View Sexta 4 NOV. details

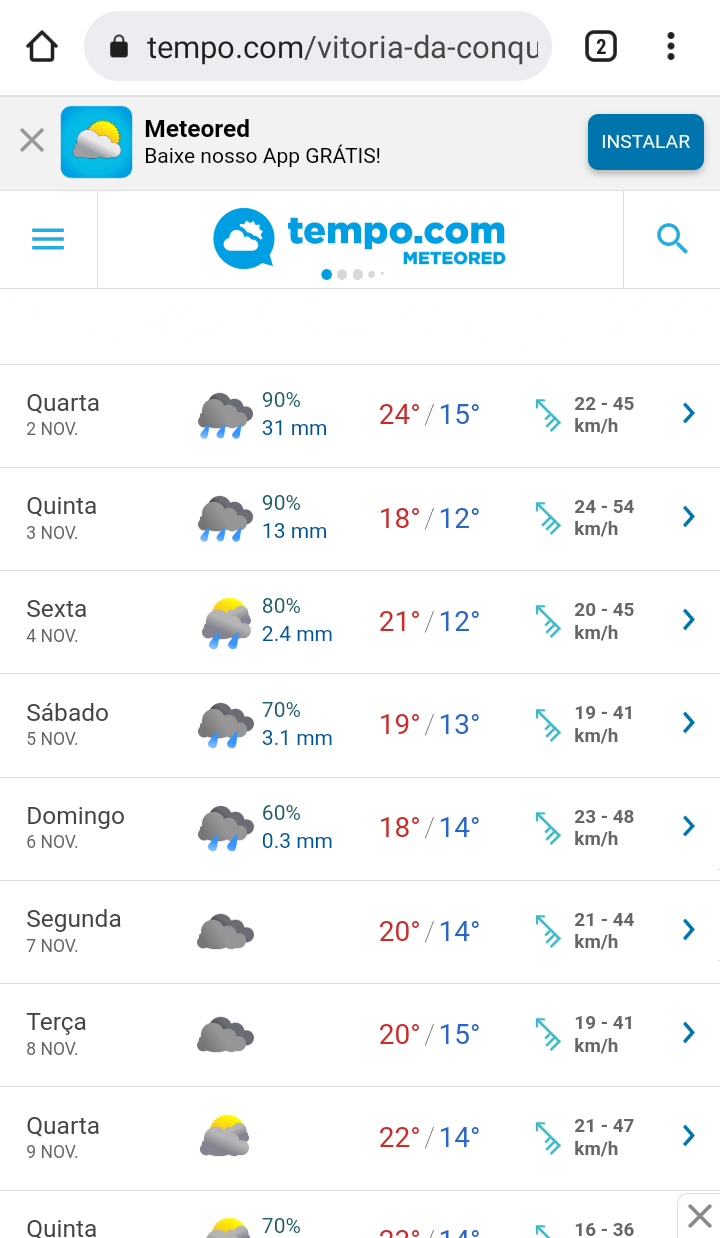[360, 622]
